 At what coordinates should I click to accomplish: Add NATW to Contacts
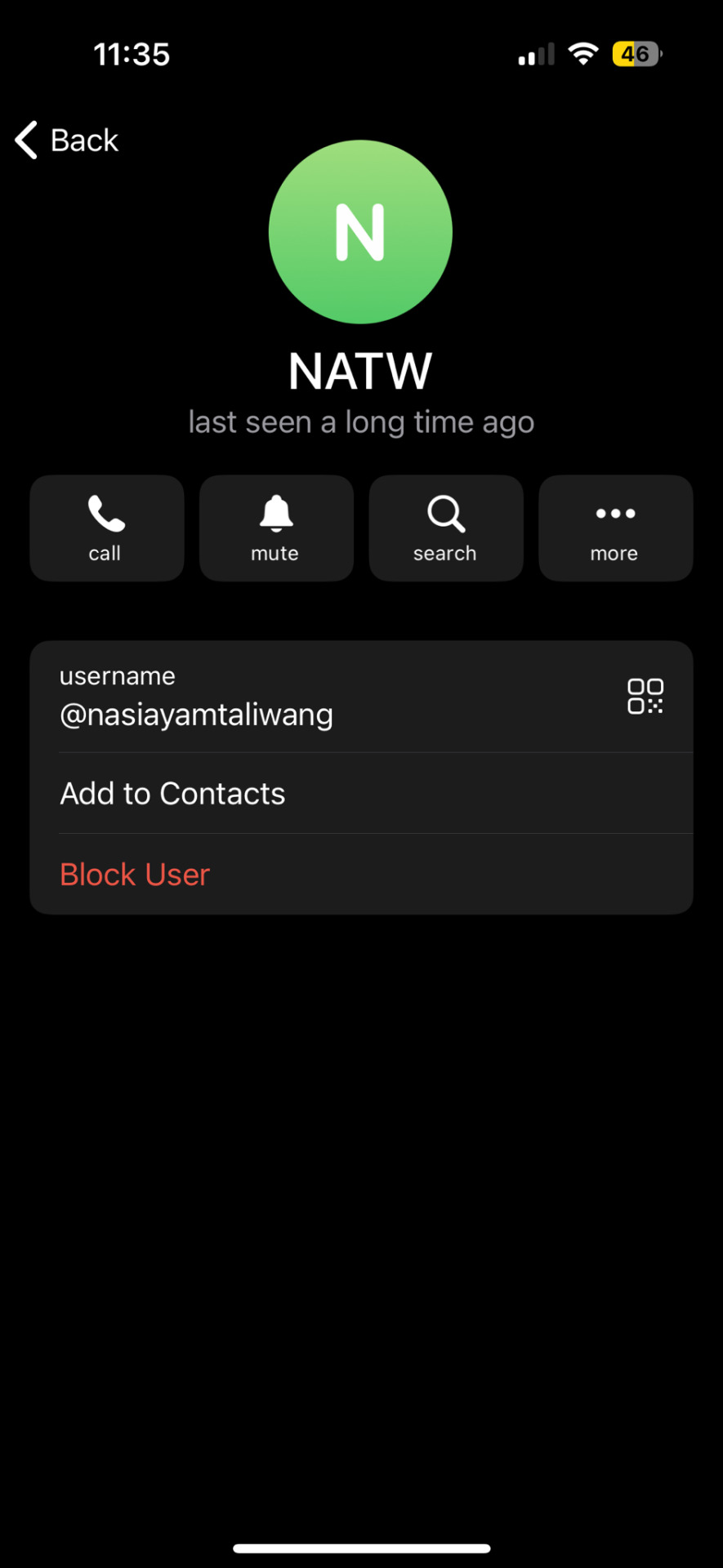point(173,793)
